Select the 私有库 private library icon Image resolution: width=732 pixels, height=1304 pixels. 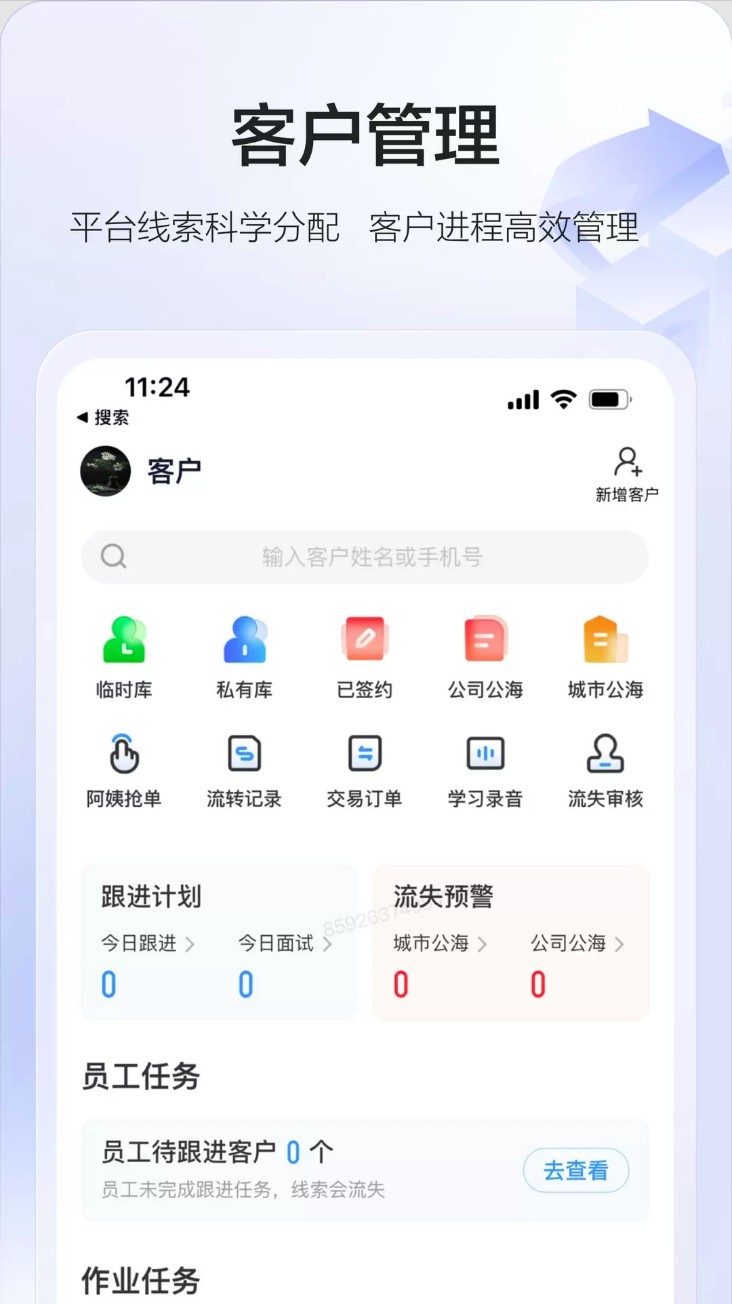point(243,655)
